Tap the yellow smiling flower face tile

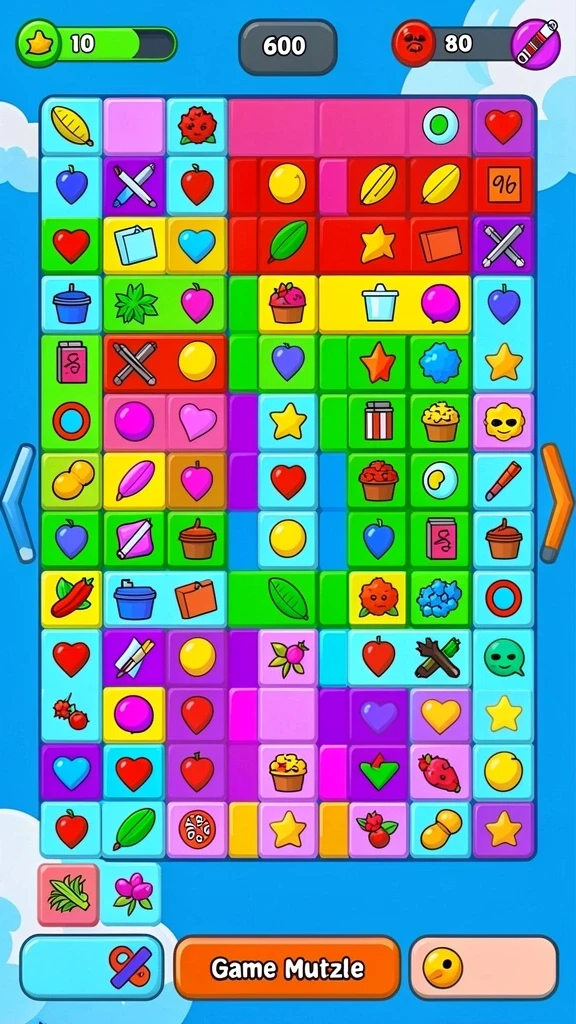coord(504,423)
